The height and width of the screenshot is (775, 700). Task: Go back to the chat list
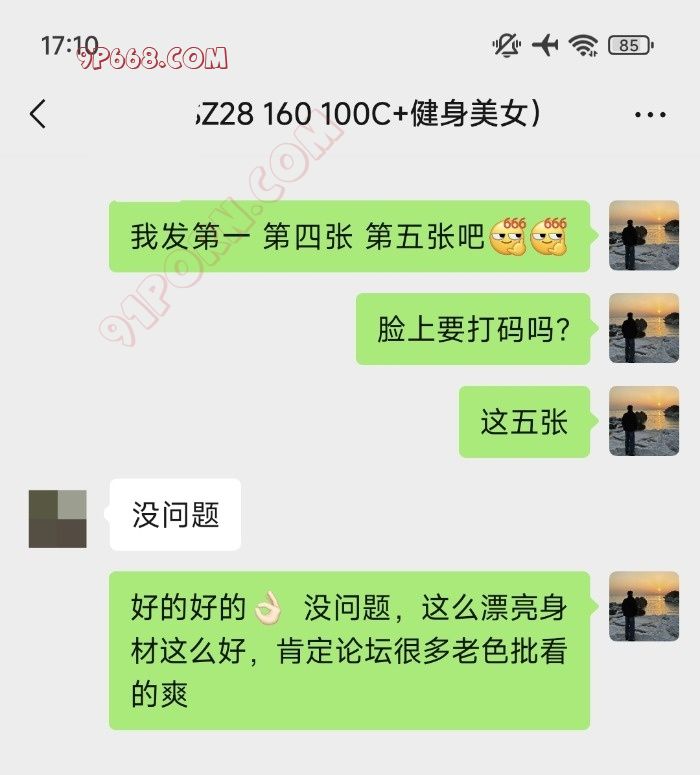pyautogui.click(x=38, y=114)
